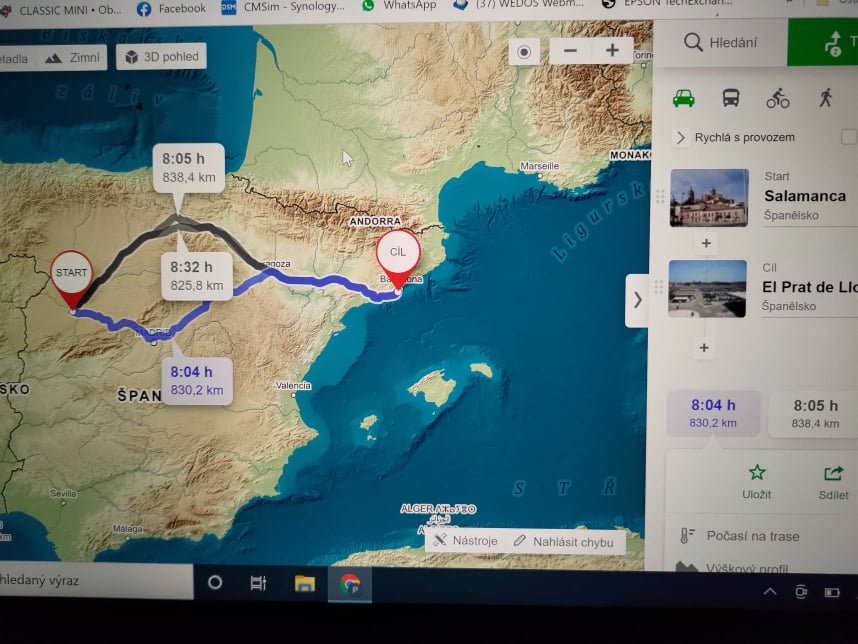Edit the Salamanca start point
The height and width of the screenshot is (644, 858).
[x=805, y=196]
